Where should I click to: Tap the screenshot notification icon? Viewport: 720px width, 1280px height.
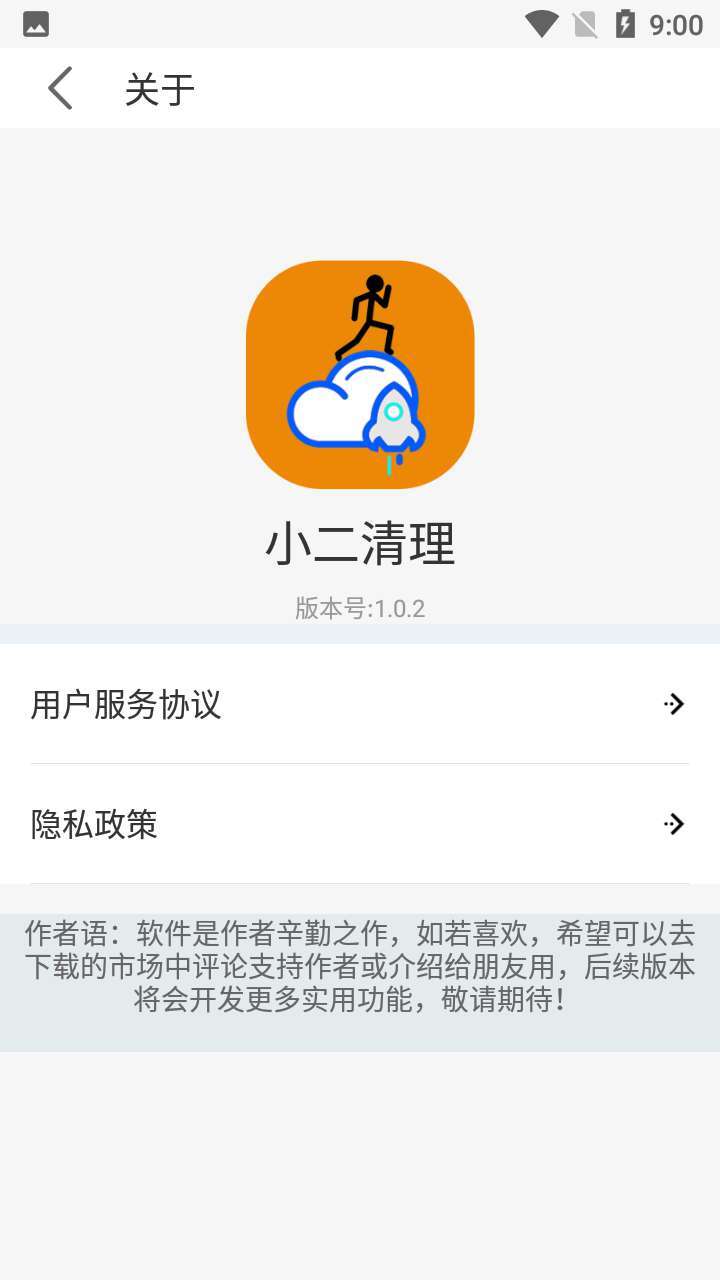[x=35, y=22]
